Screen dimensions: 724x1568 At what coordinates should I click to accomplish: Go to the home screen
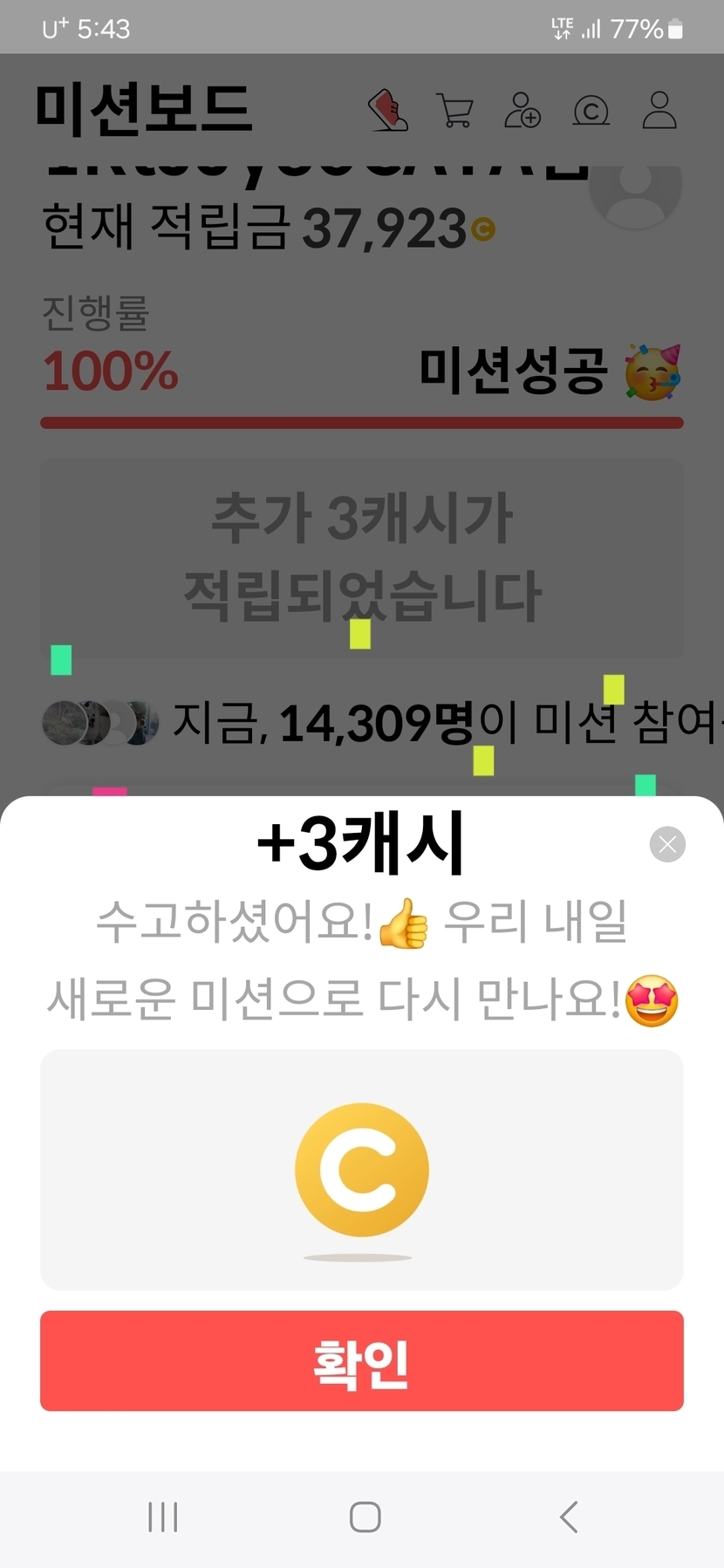pyautogui.click(x=365, y=1517)
